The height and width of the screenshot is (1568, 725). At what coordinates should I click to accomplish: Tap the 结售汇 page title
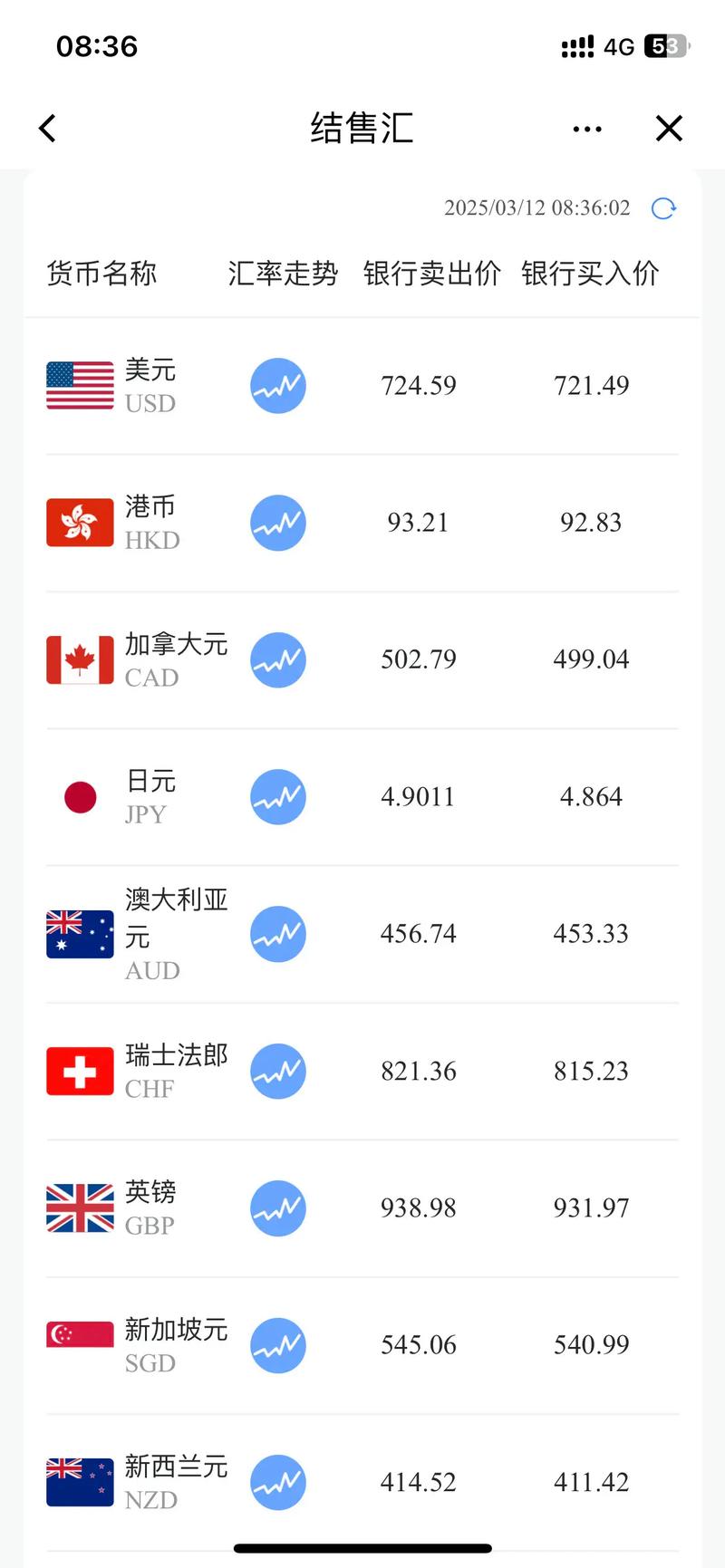(x=362, y=128)
